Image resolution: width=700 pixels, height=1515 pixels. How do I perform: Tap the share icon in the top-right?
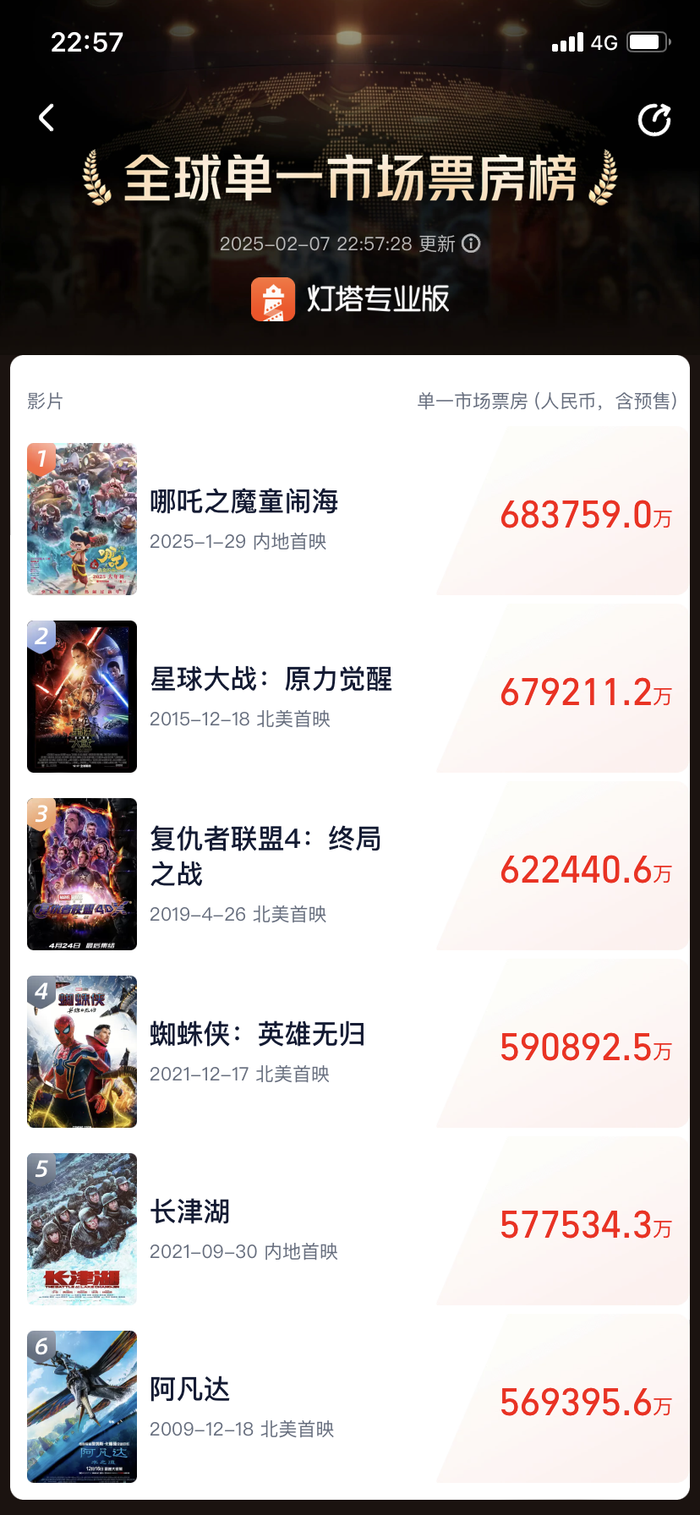point(654,120)
